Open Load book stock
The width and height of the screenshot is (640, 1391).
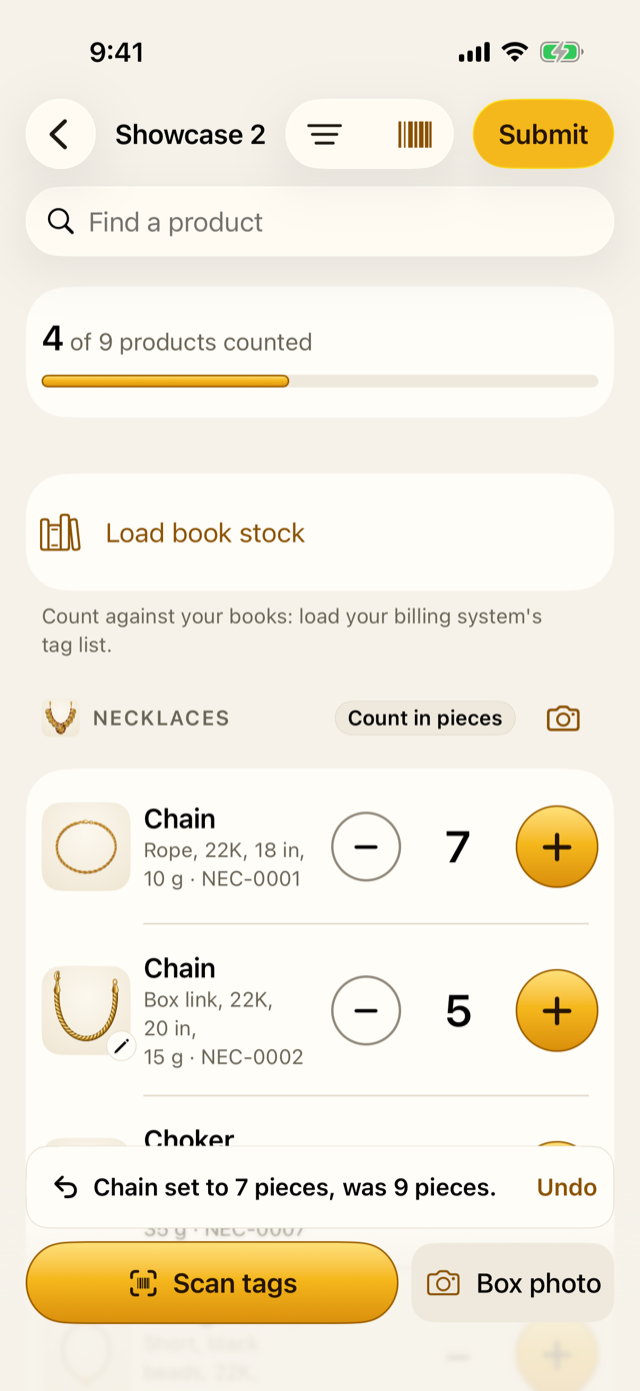(320, 533)
